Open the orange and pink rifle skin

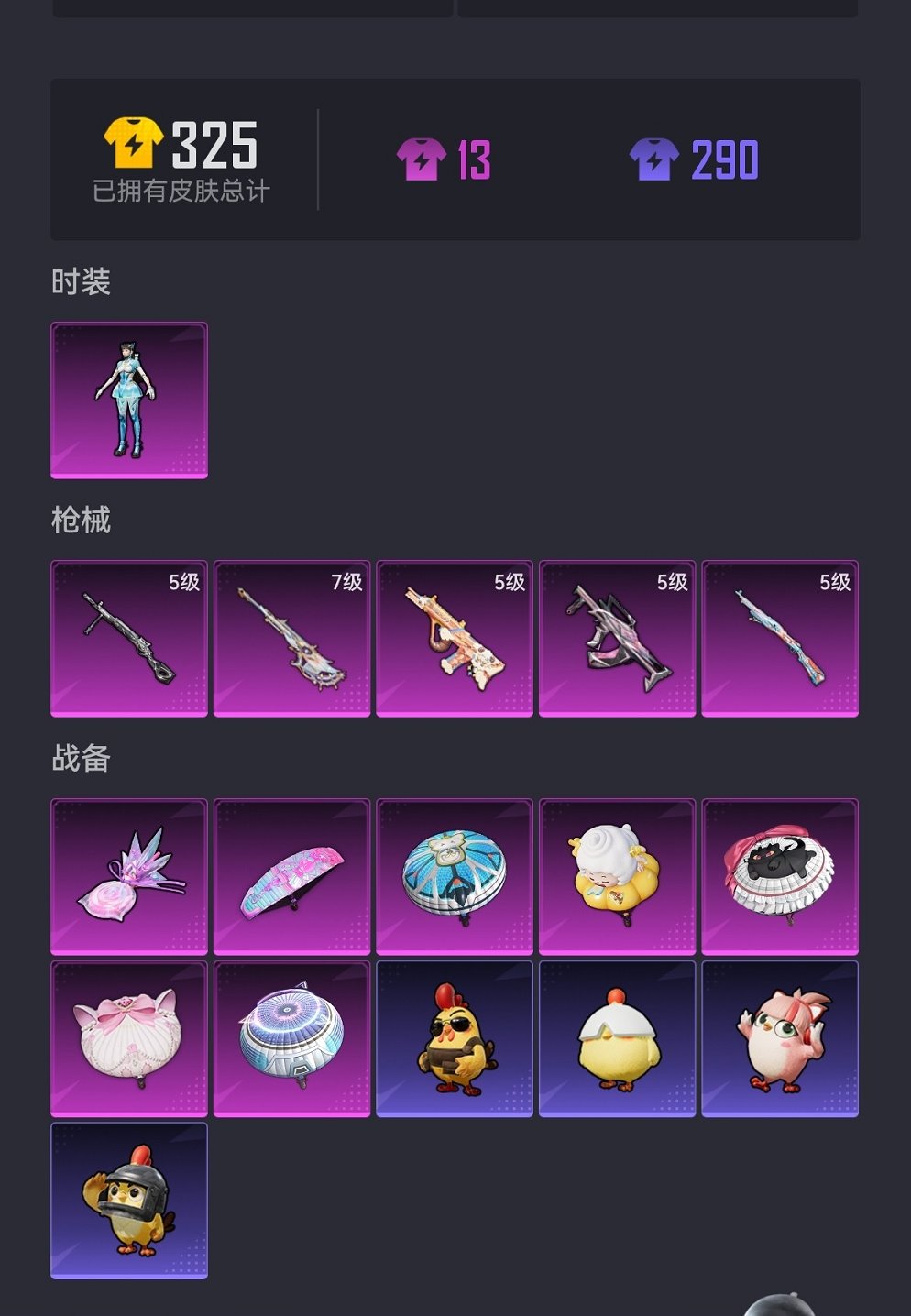(455, 639)
